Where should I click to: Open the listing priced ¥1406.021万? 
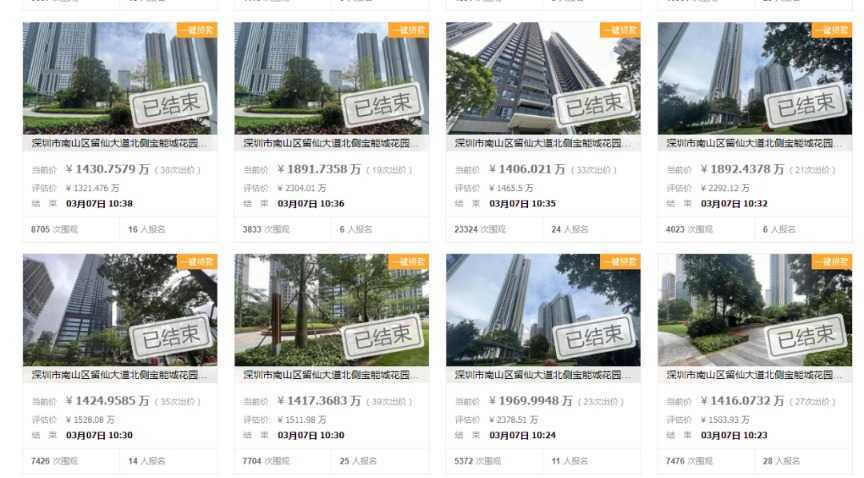click(543, 143)
